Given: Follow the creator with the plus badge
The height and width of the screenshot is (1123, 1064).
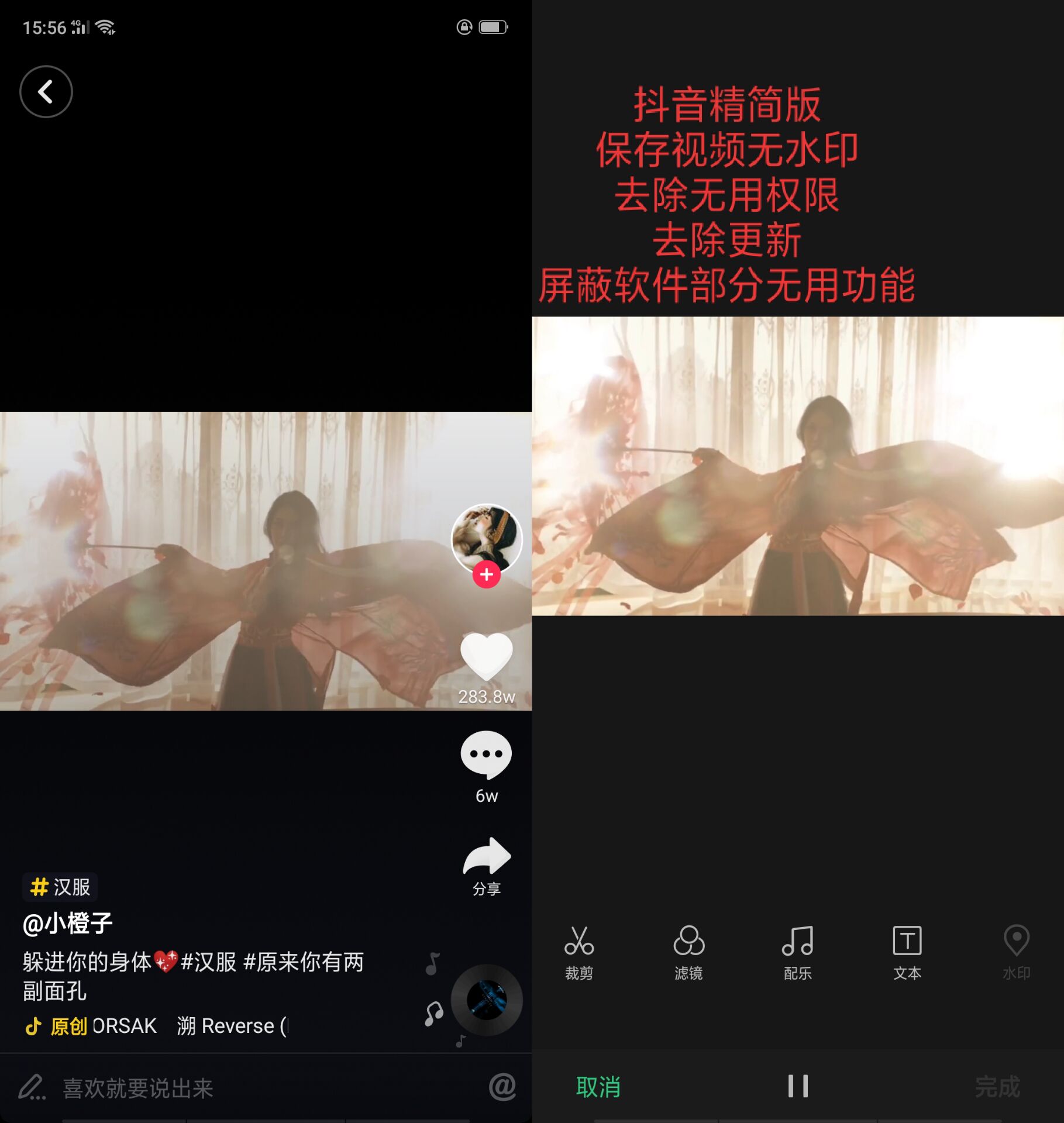Looking at the screenshot, I should [x=486, y=575].
